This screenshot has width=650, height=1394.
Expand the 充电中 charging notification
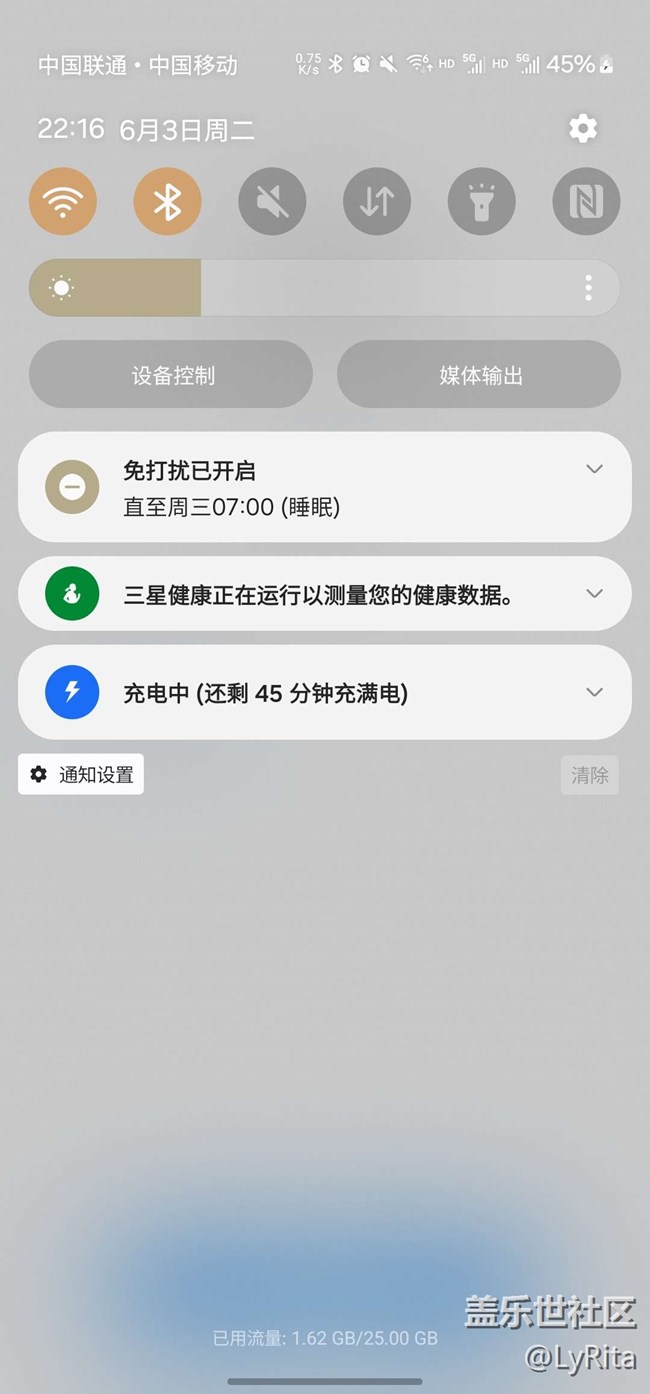594,692
